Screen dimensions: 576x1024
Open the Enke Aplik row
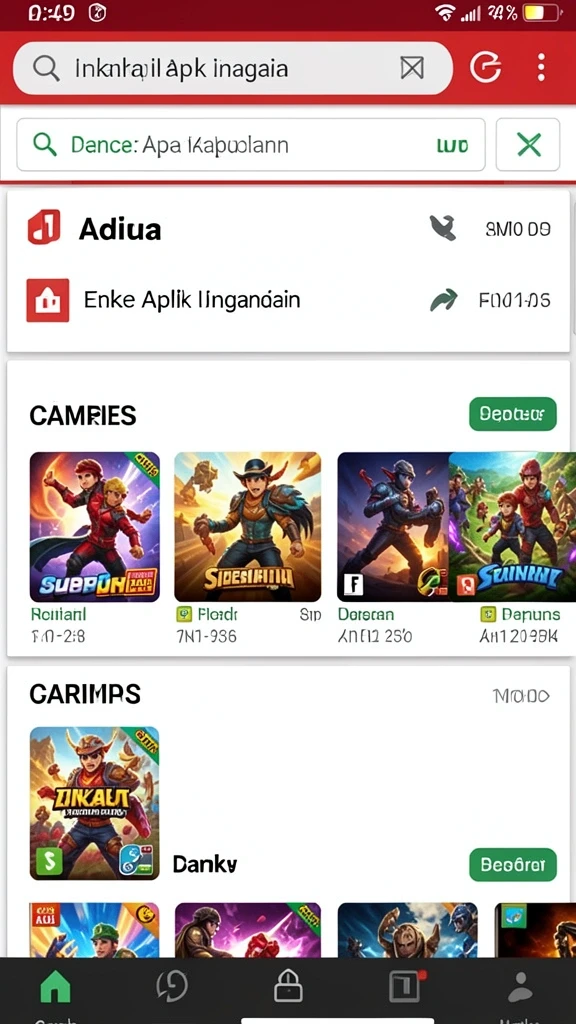(x=289, y=300)
